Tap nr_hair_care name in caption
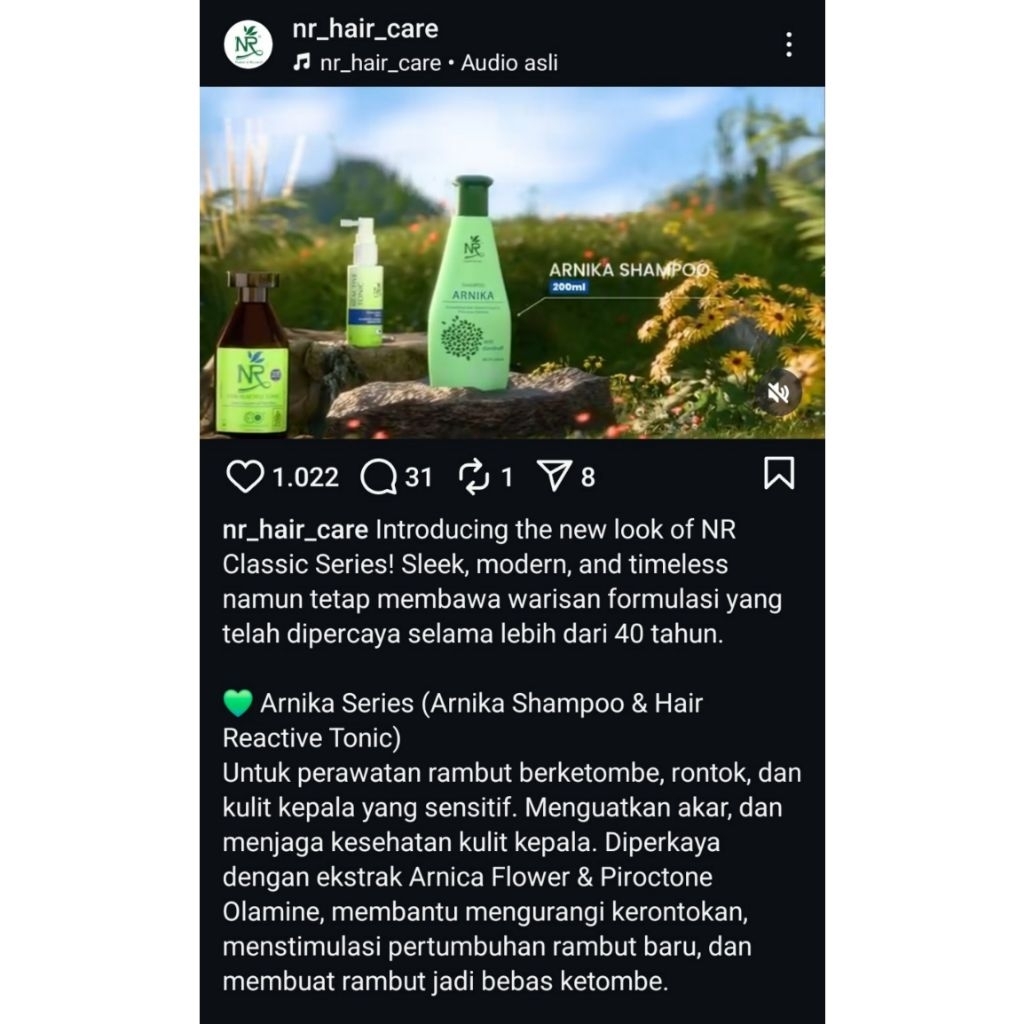This screenshot has width=1024, height=1024. click(x=295, y=529)
